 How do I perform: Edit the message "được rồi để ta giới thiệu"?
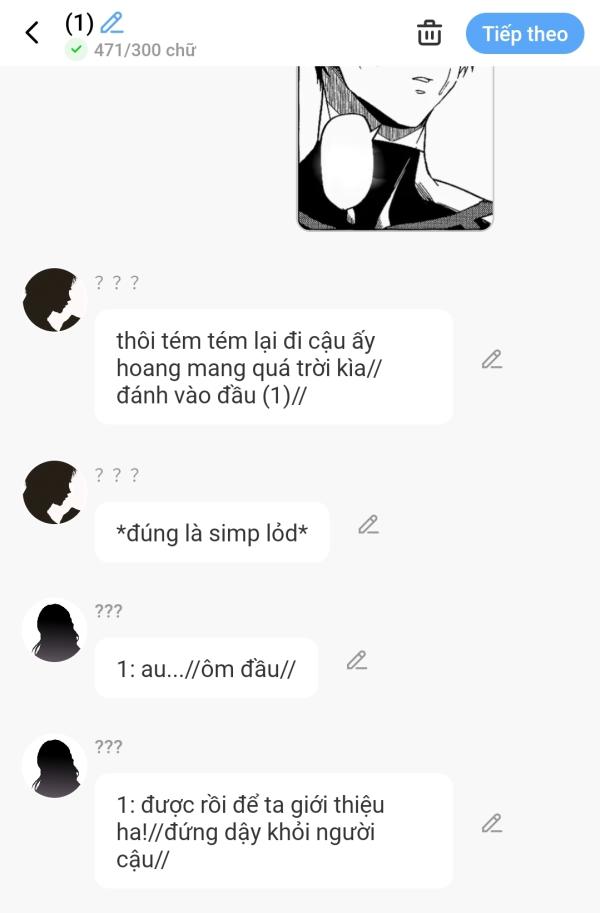[491, 824]
